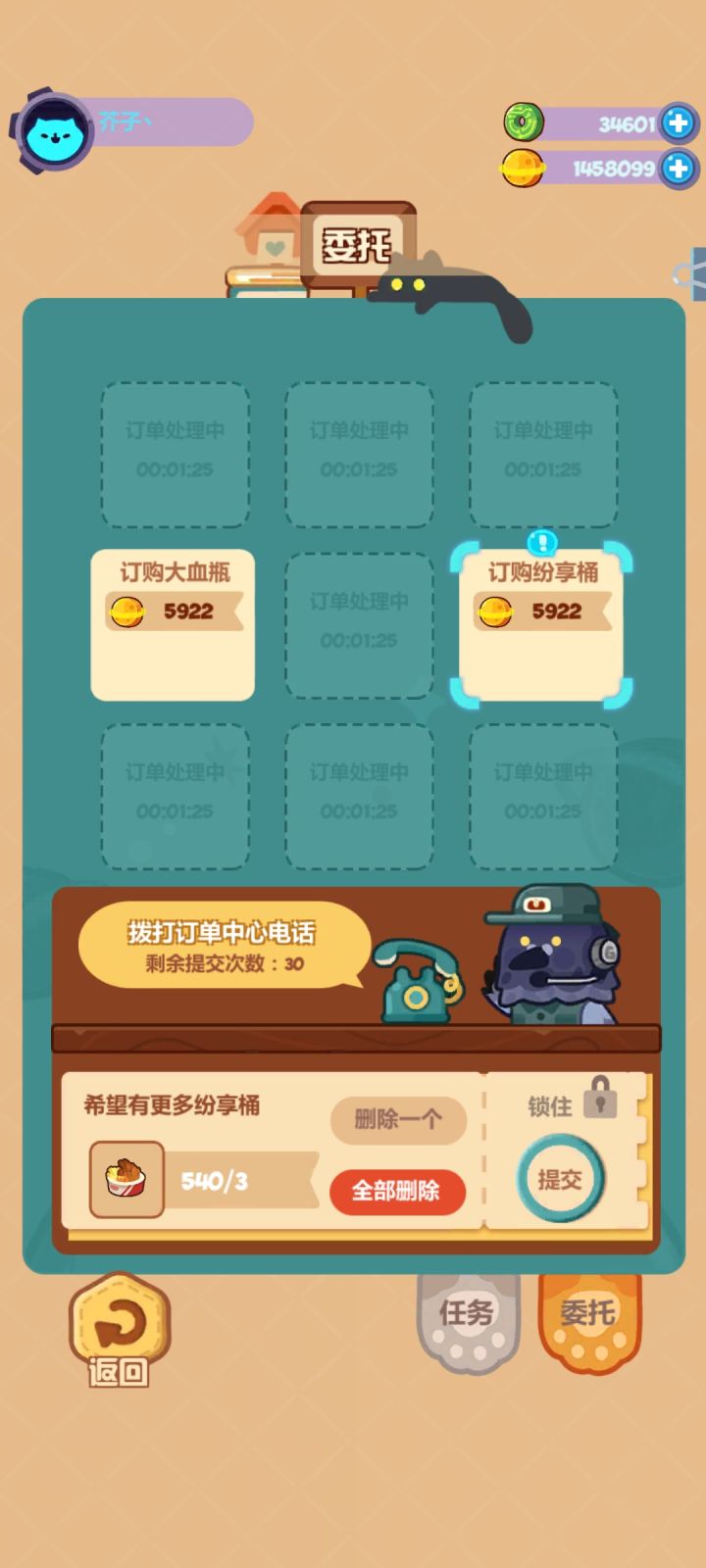Tap the gold coin currency icon
The width and height of the screenshot is (706, 1568).
click(527, 169)
